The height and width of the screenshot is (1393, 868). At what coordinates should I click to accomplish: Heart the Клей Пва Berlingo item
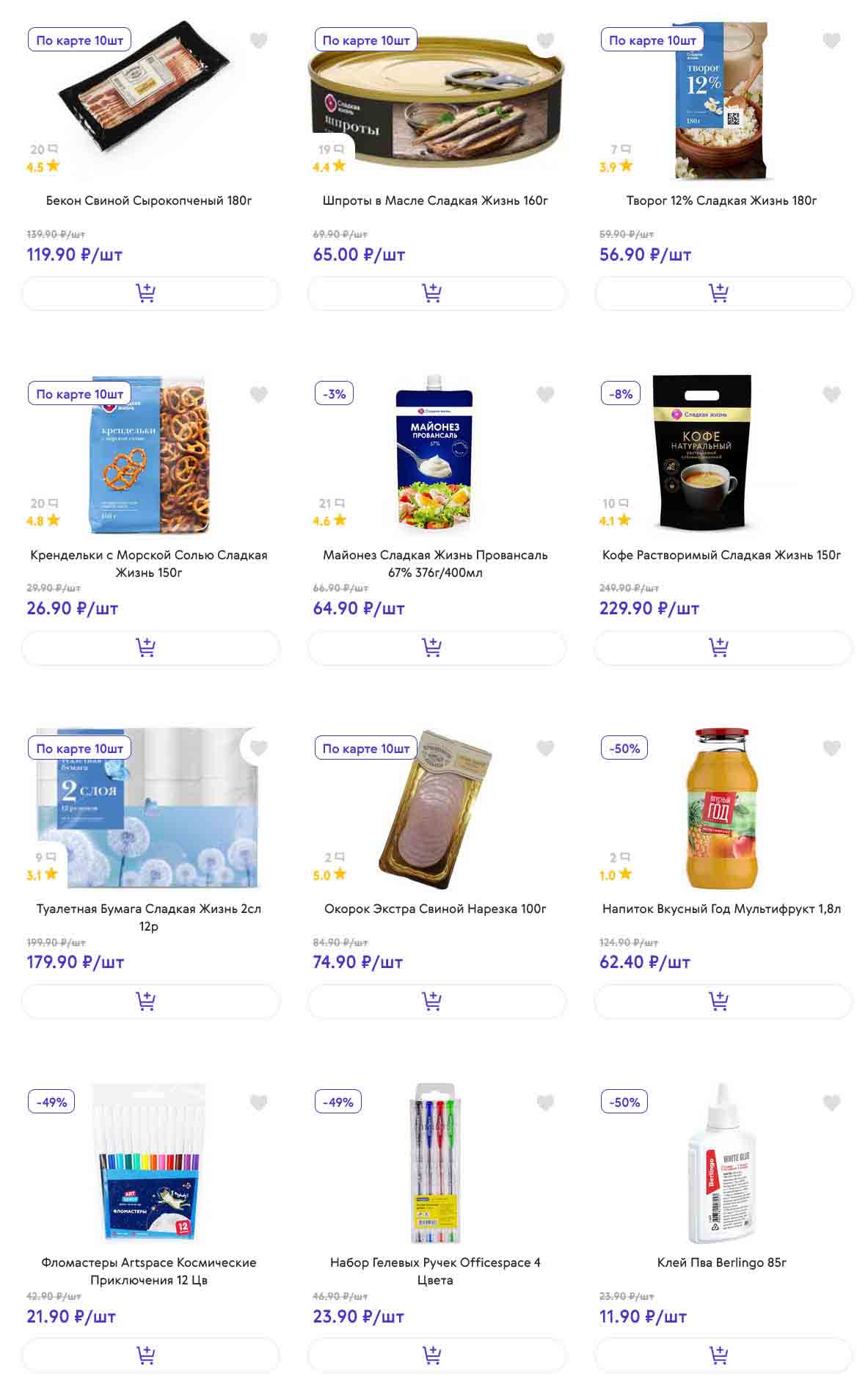click(831, 1103)
